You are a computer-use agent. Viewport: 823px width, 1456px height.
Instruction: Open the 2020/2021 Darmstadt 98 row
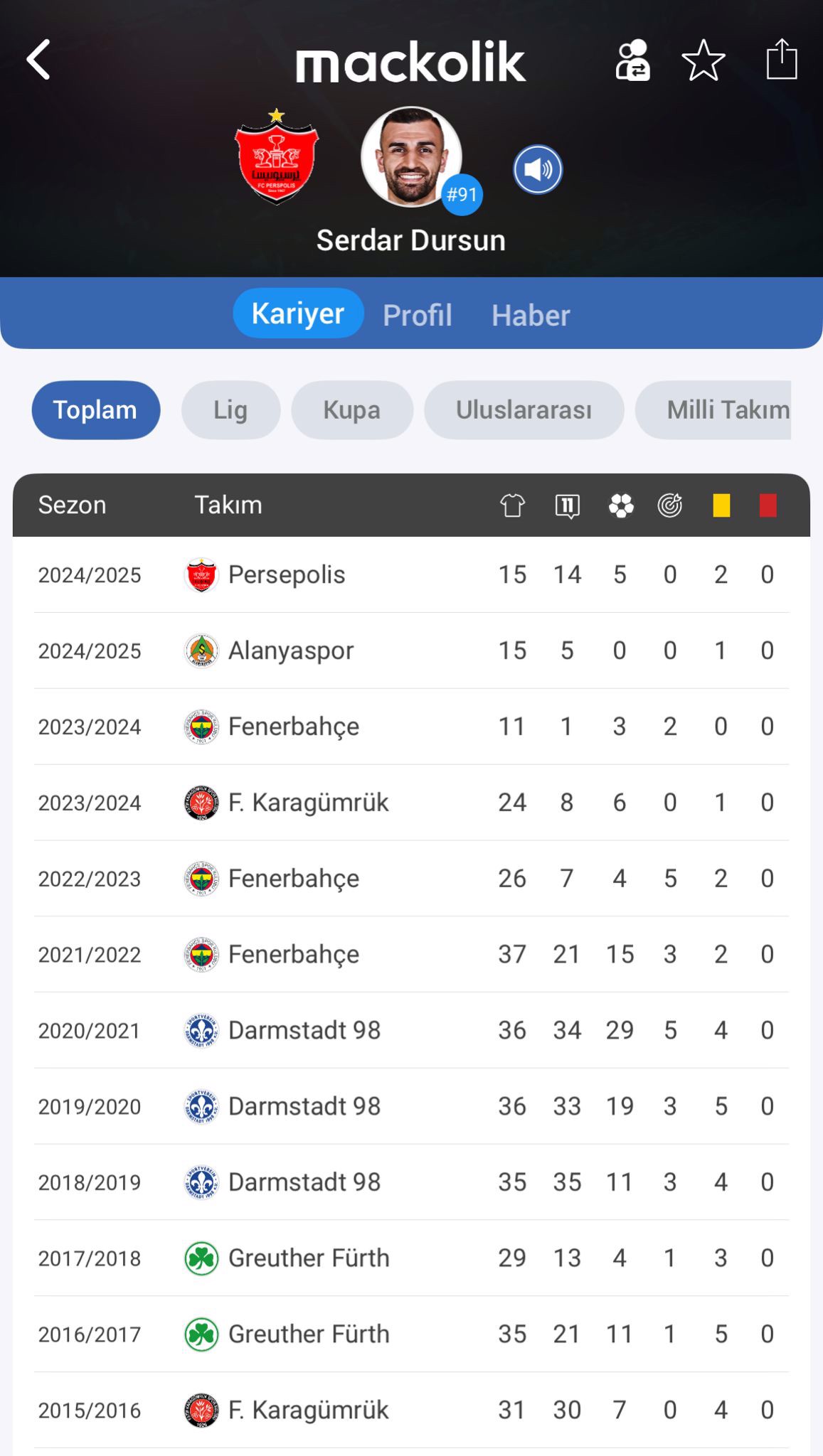pos(411,1030)
